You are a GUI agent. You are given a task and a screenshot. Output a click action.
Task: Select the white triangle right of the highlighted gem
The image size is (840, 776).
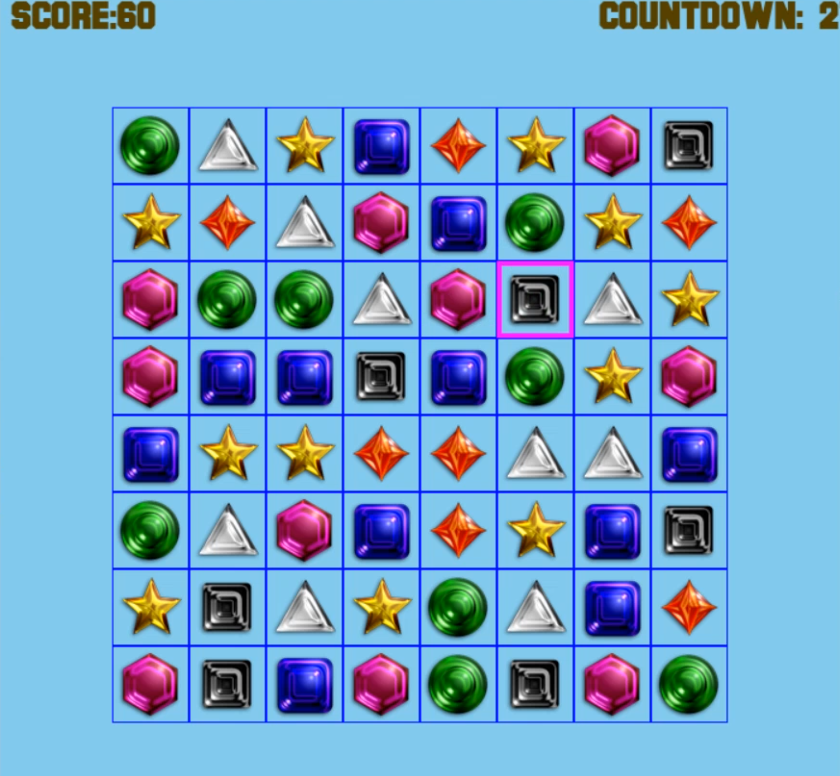pos(612,300)
